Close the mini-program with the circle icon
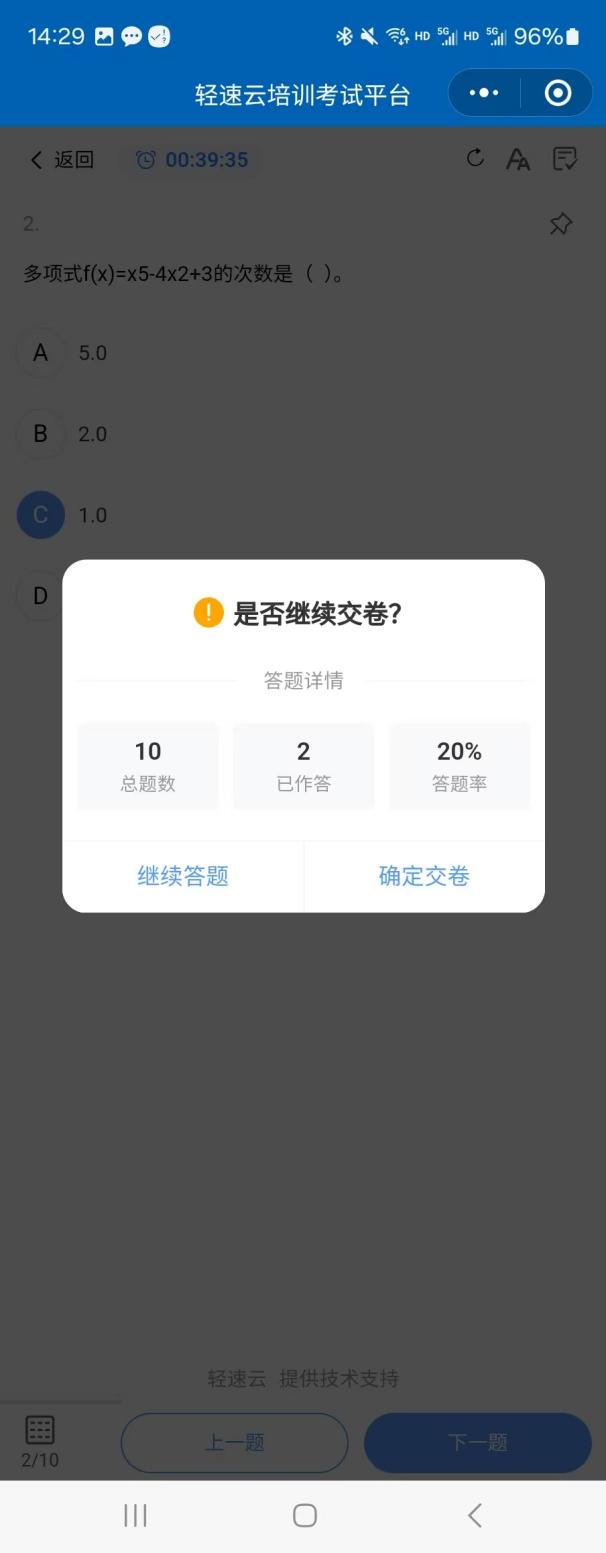Image resolution: width=606 pixels, height=1553 pixels. point(558,93)
